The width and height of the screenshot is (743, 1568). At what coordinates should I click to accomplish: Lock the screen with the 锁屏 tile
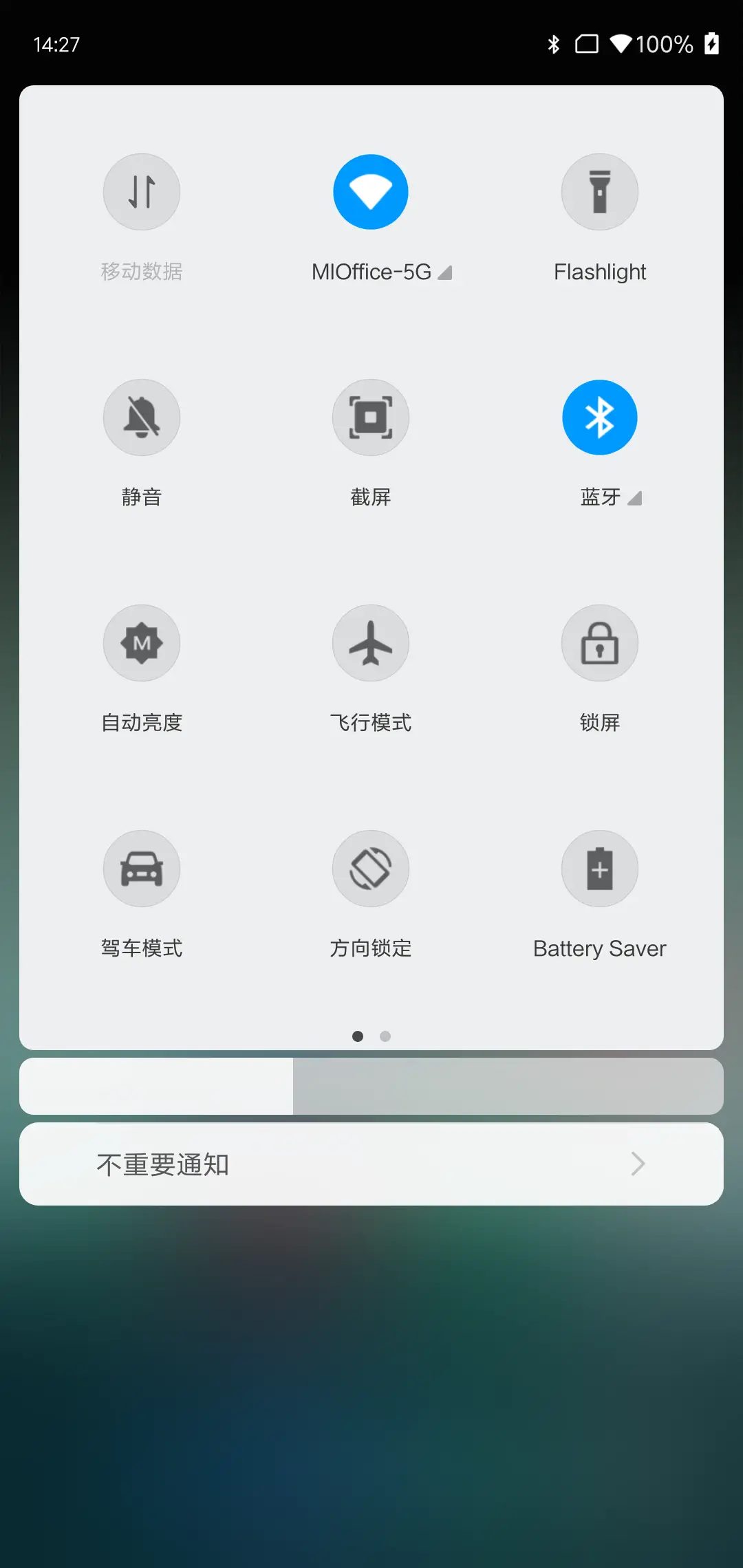(599, 643)
